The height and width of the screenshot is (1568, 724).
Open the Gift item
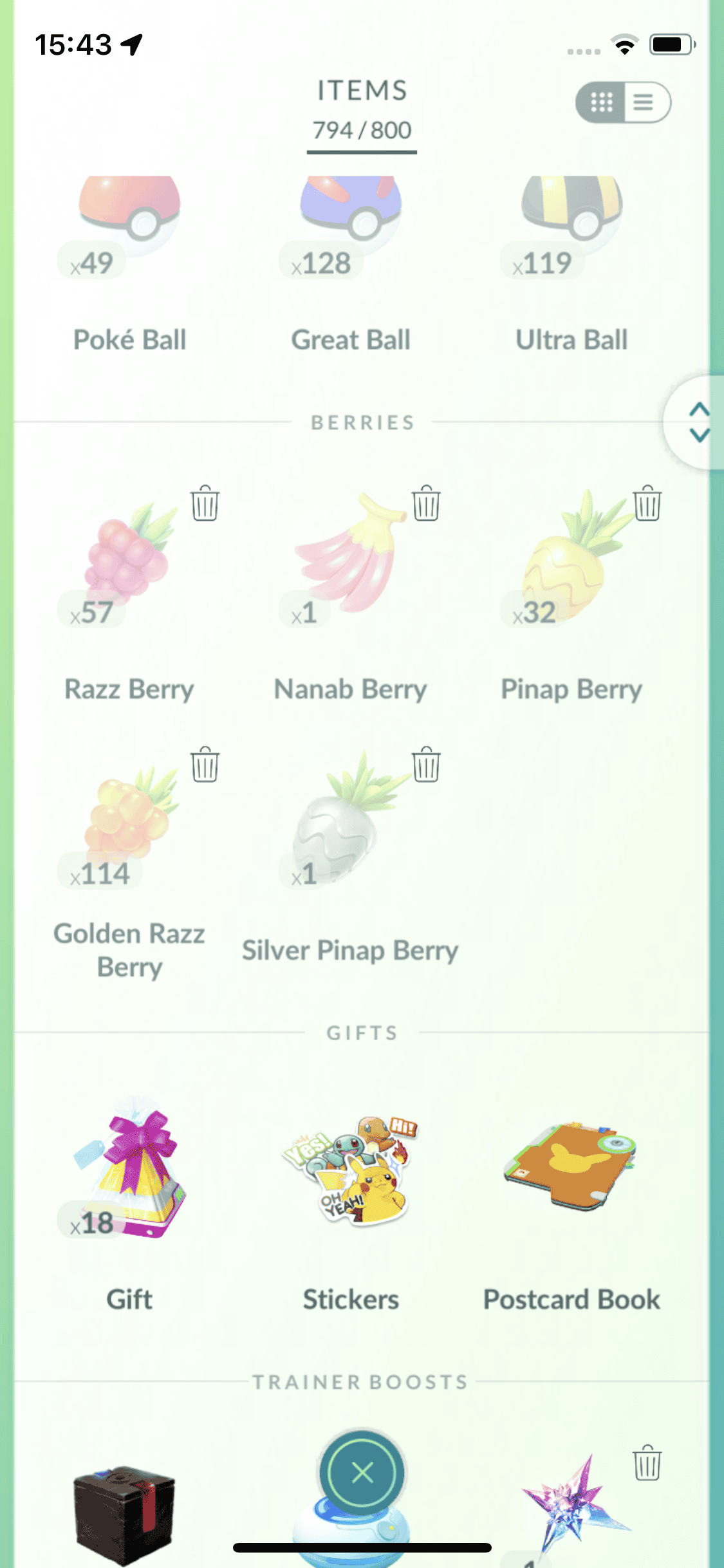129,1184
